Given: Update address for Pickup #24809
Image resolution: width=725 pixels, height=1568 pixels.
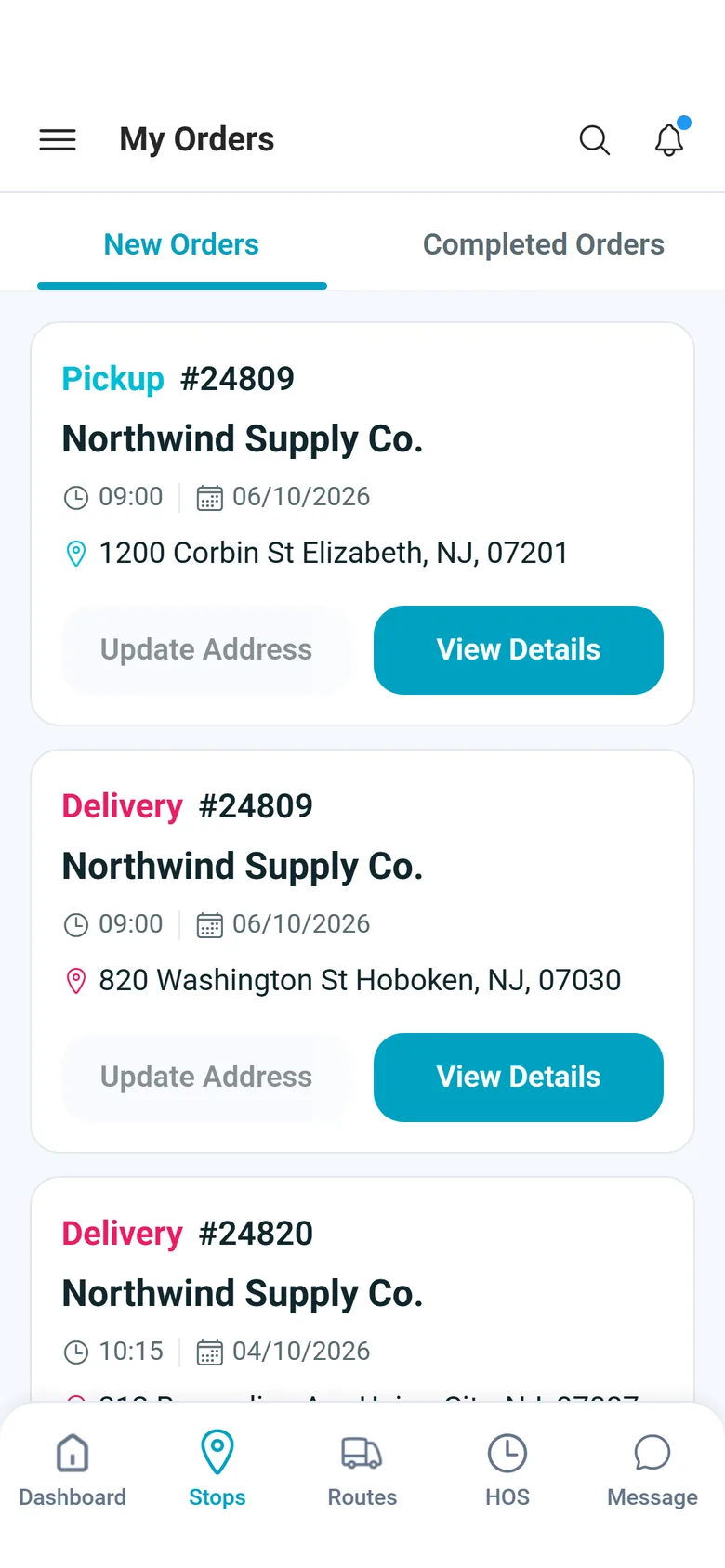Looking at the screenshot, I should coord(206,650).
